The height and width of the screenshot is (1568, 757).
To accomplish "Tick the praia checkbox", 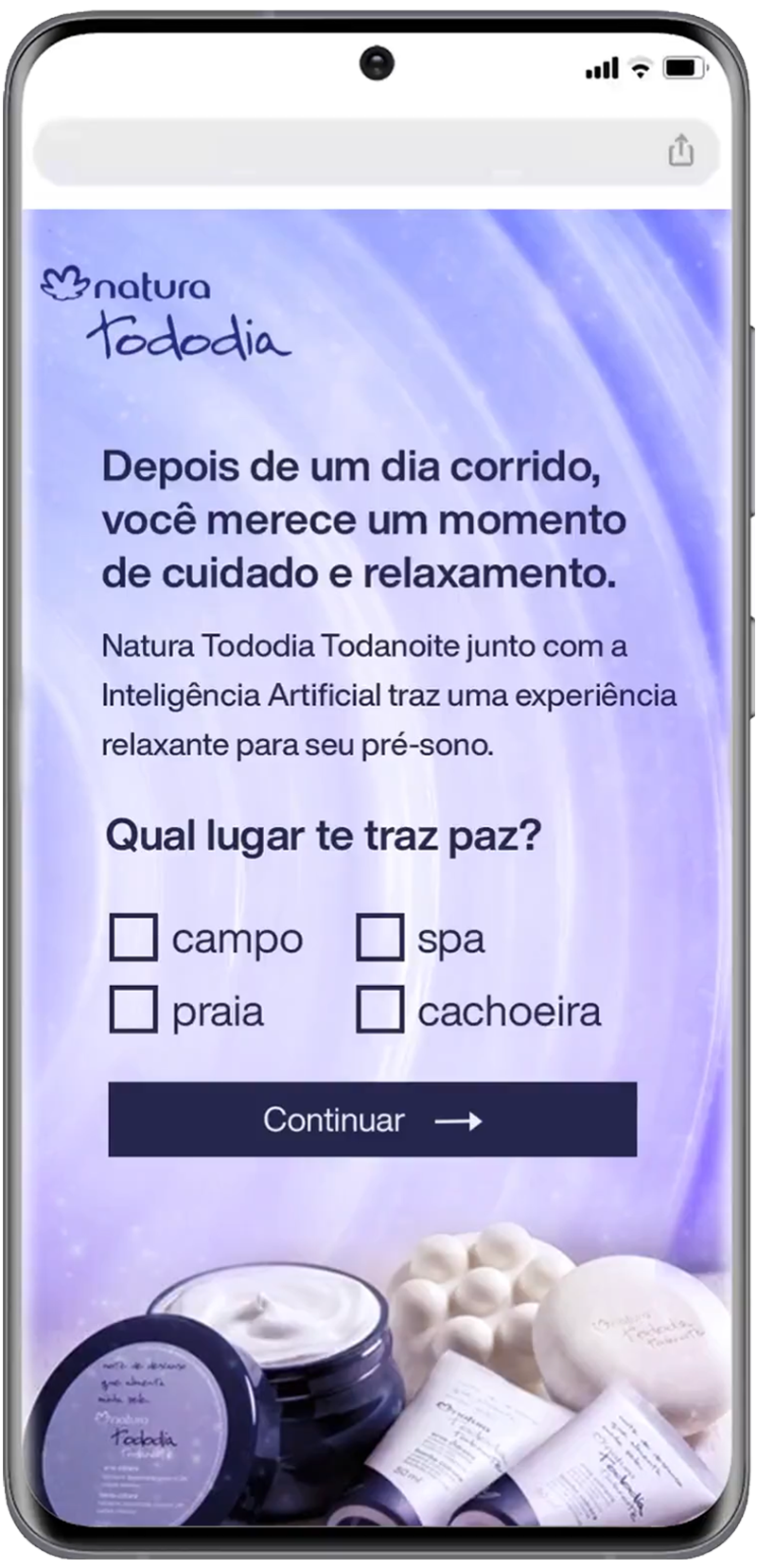I will coord(133,1009).
